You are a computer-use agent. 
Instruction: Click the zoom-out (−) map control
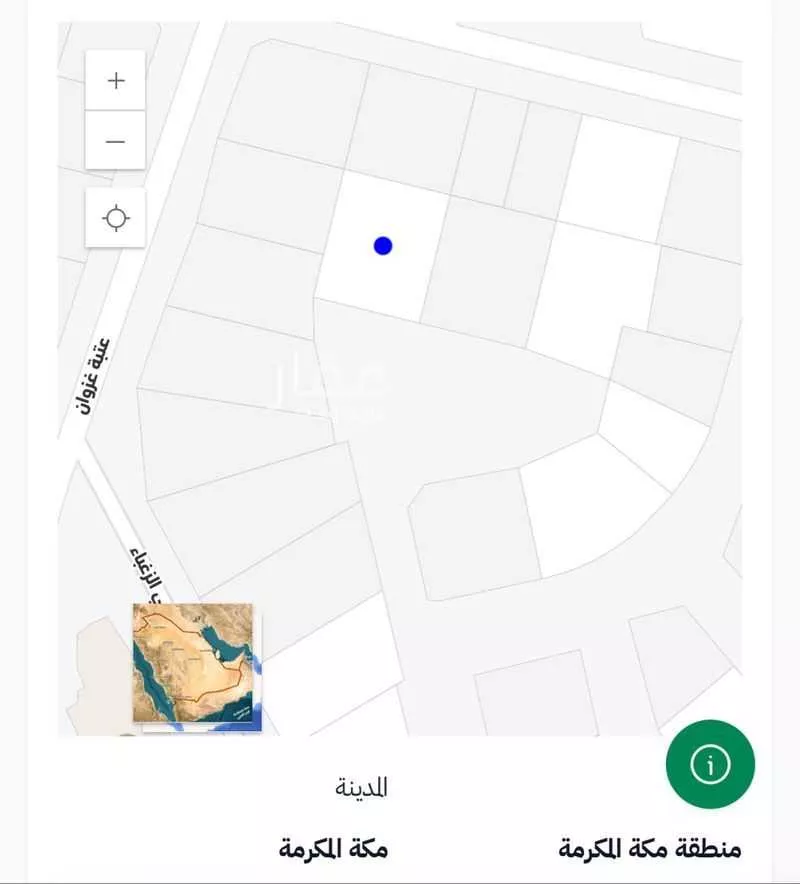[114, 141]
